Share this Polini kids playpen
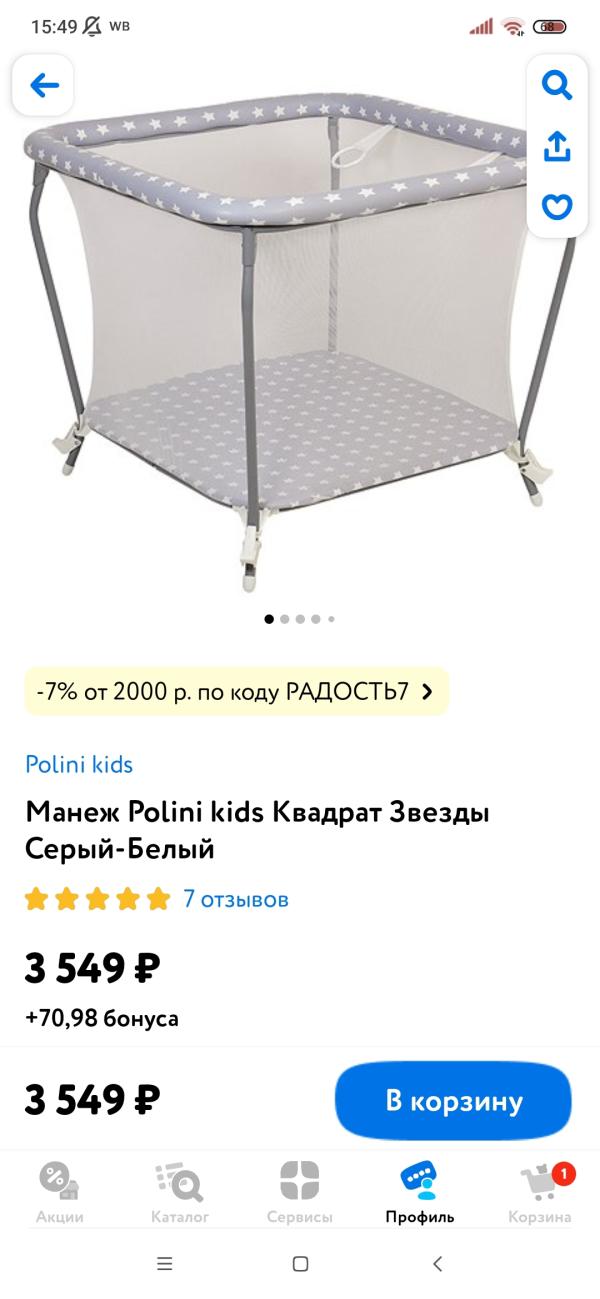Image resolution: width=600 pixels, height=1299 pixels. (x=557, y=146)
